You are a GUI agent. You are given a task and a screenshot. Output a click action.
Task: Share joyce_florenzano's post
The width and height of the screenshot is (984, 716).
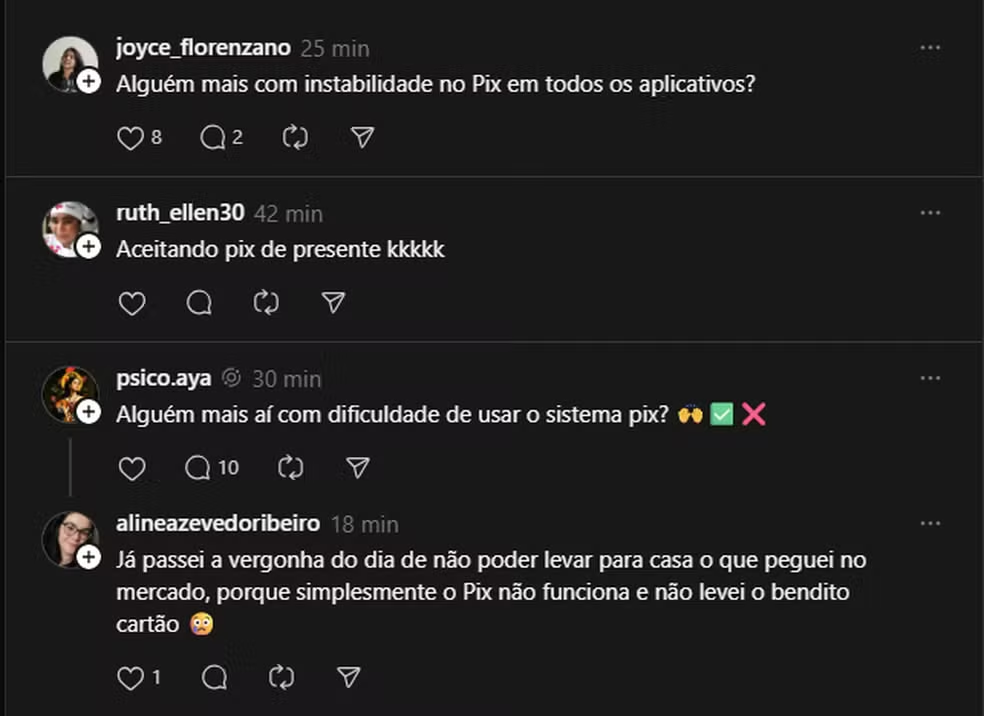362,138
